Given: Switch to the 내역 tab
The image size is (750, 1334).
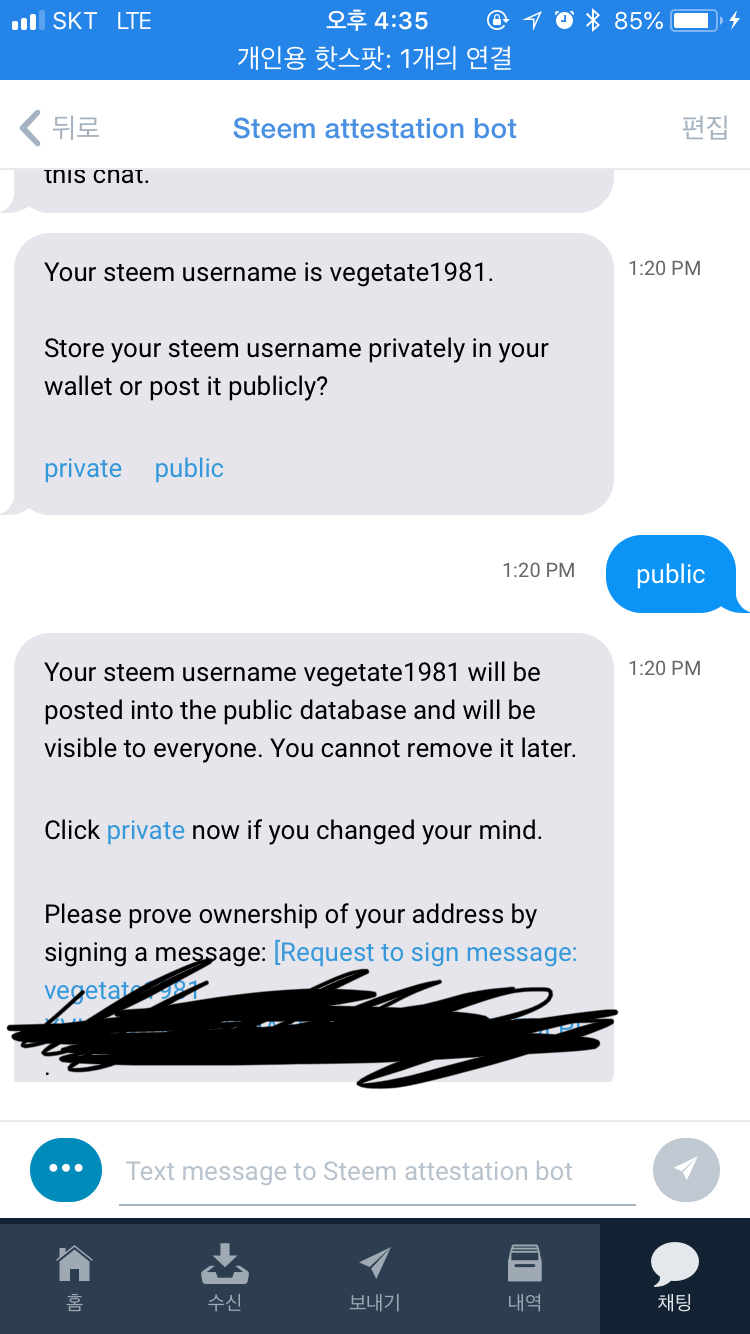Looking at the screenshot, I should (x=525, y=1276).
